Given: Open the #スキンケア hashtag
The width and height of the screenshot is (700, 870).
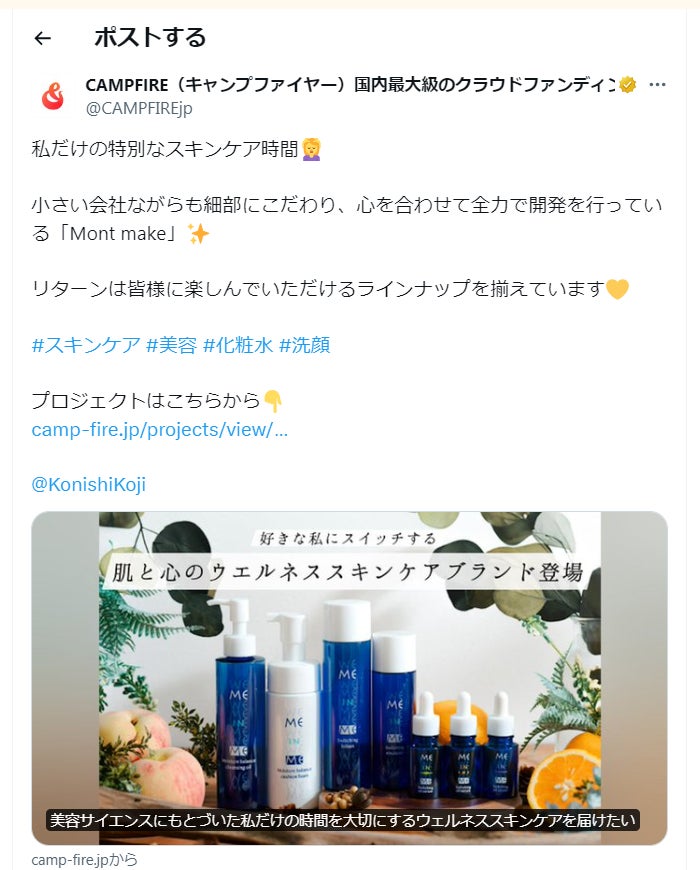Looking at the screenshot, I should pos(86,345).
